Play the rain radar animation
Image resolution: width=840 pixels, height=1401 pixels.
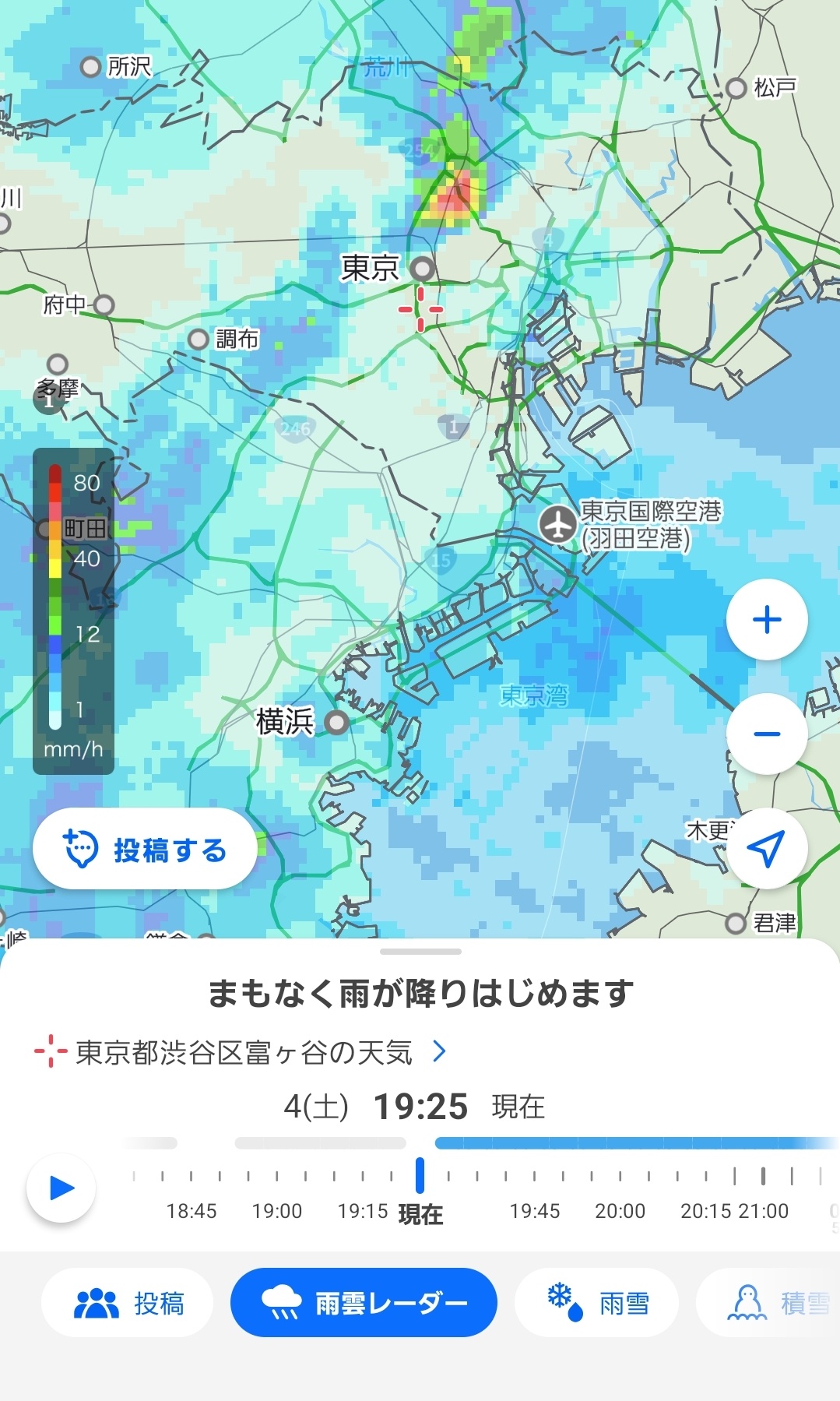tap(61, 1188)
